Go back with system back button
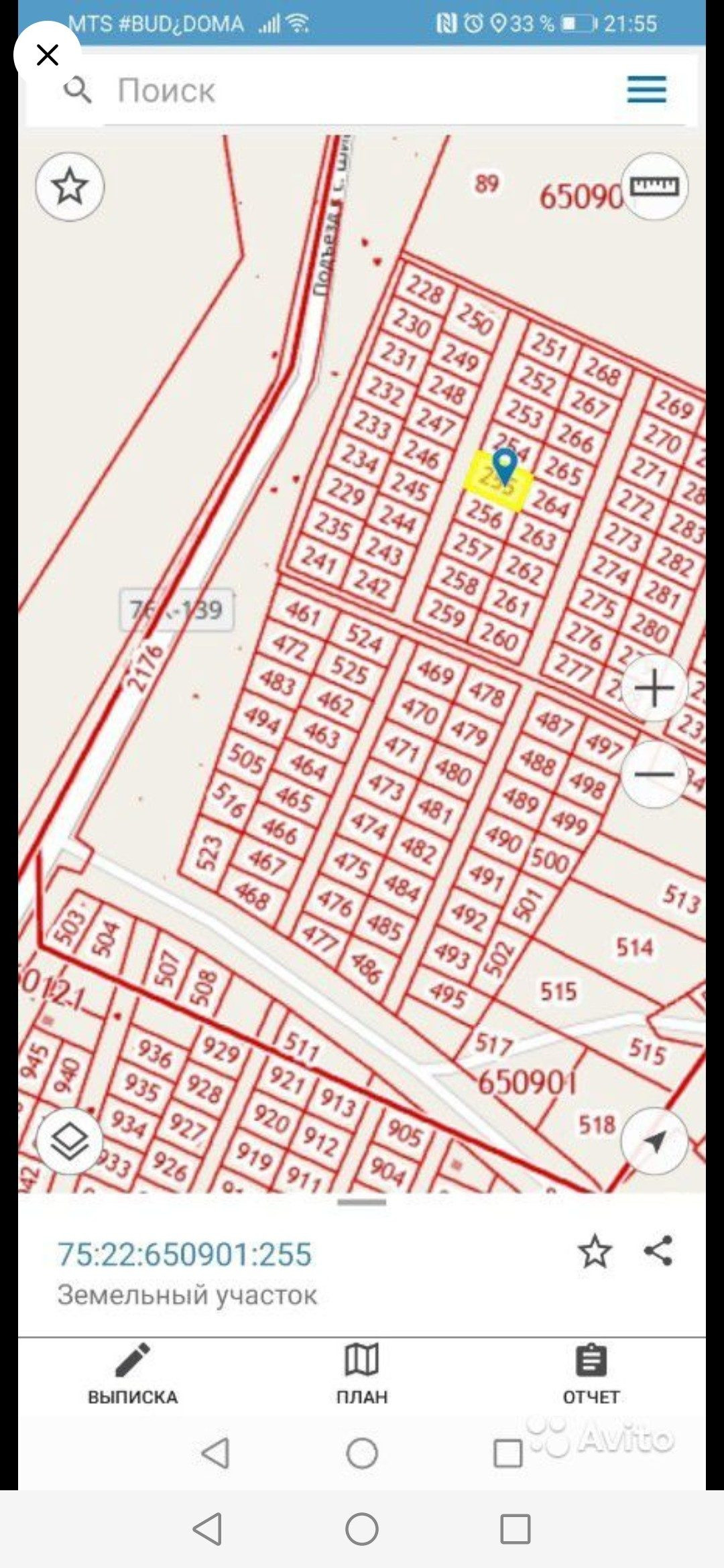 pyautogui.click(x=208, y=1528)
